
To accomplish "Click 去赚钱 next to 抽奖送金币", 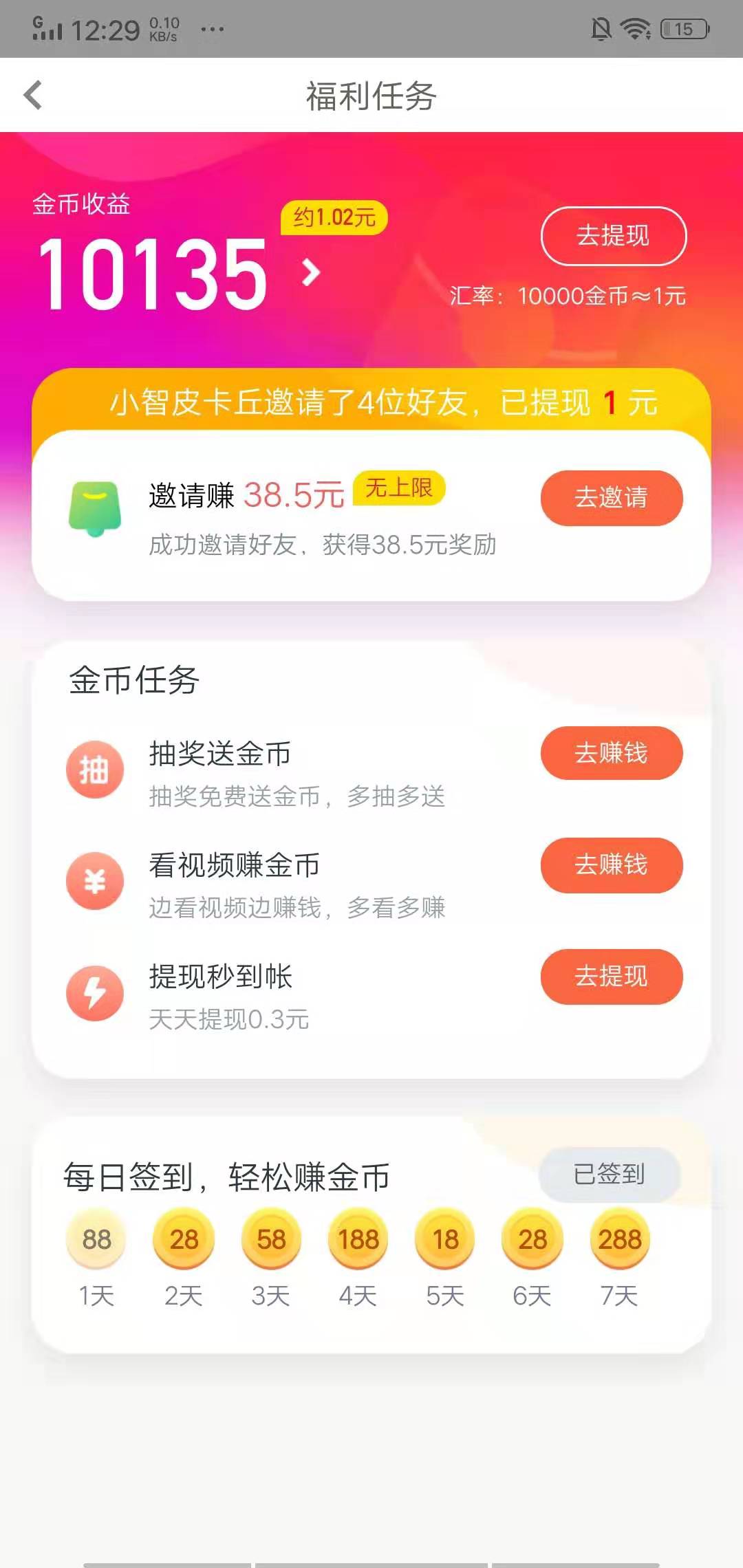I will 611,754.
